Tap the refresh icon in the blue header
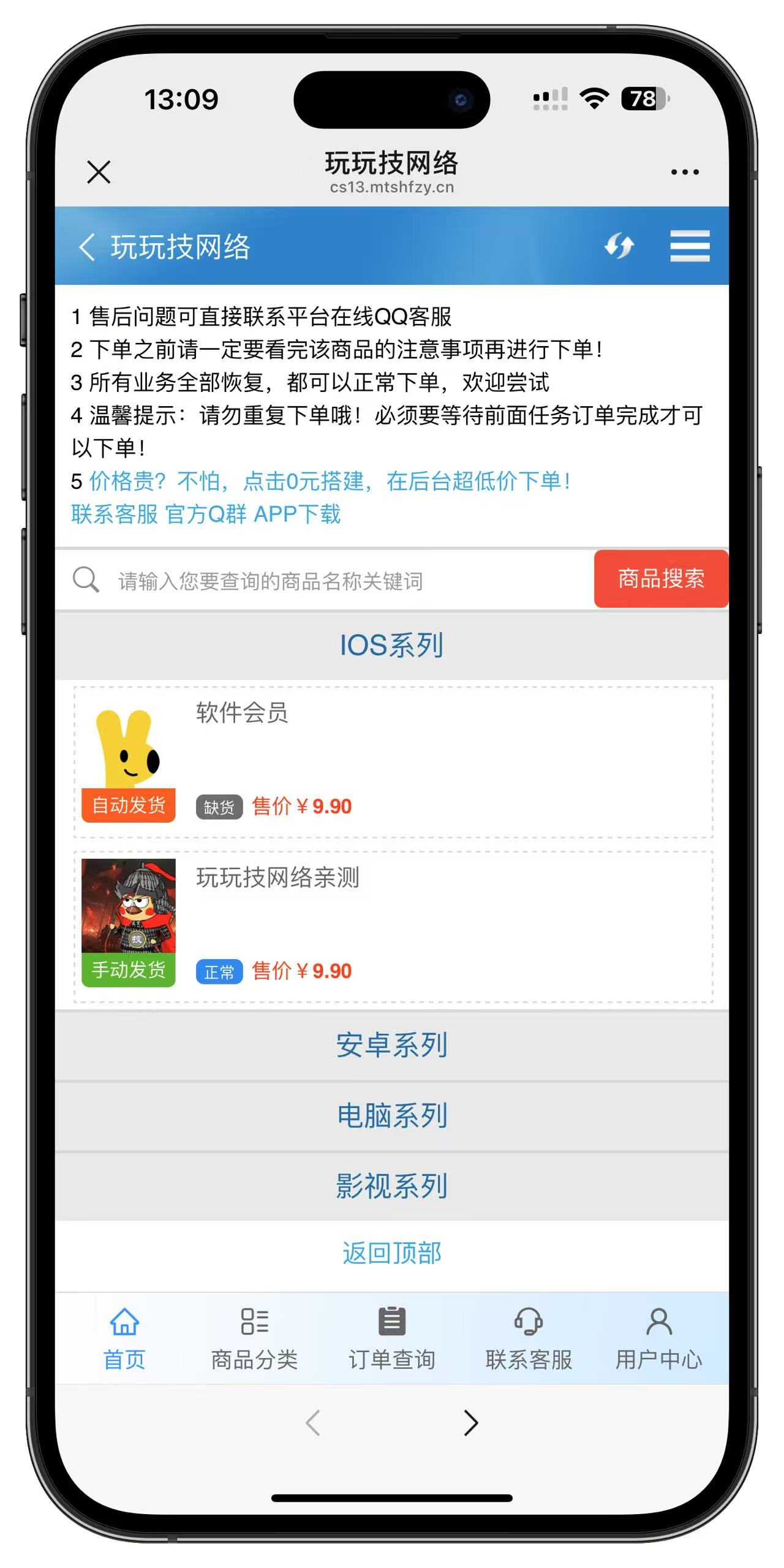784x1568 pixels. (619, 246)
